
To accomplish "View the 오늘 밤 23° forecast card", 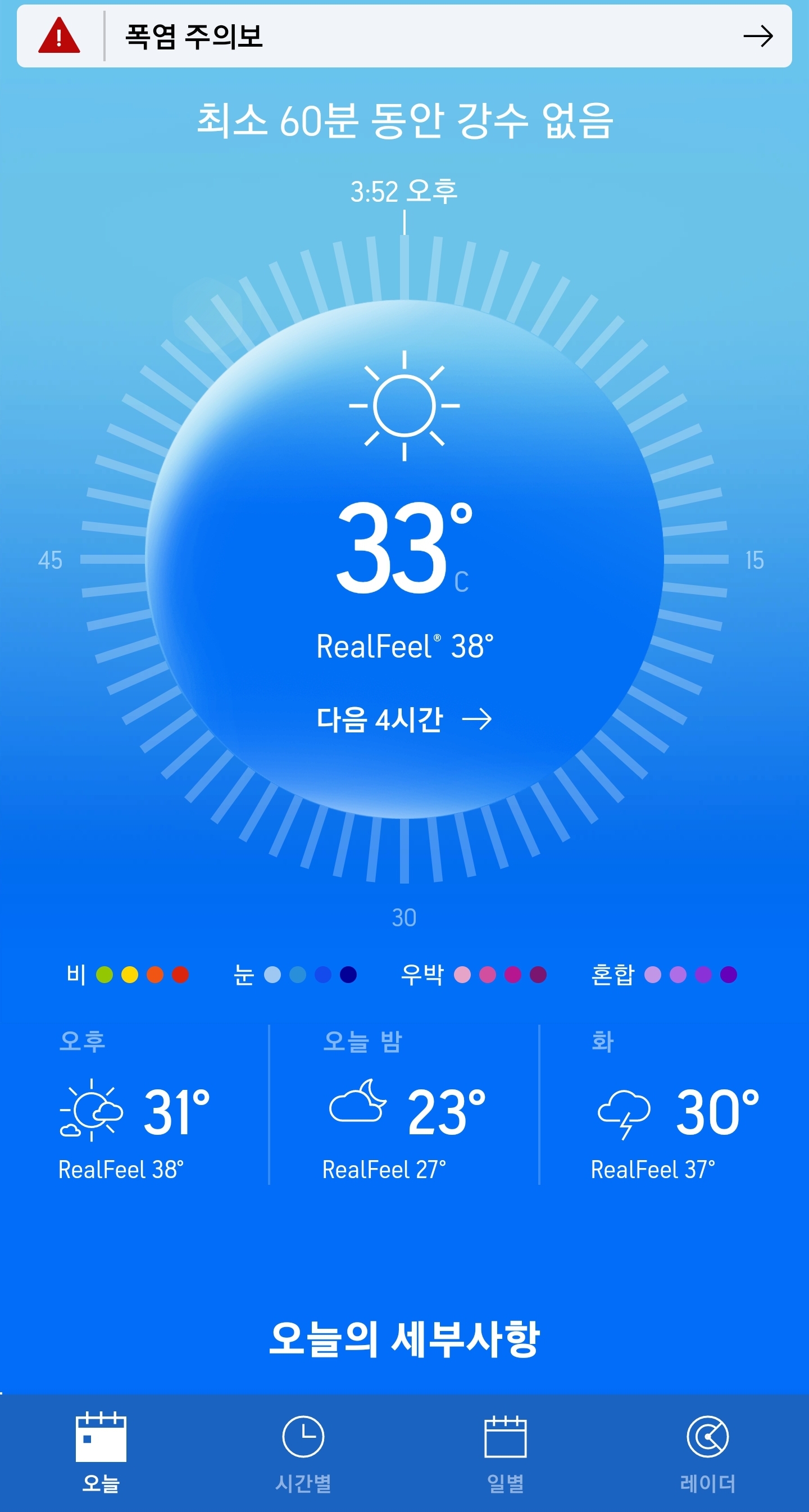I will point(404,1105).
